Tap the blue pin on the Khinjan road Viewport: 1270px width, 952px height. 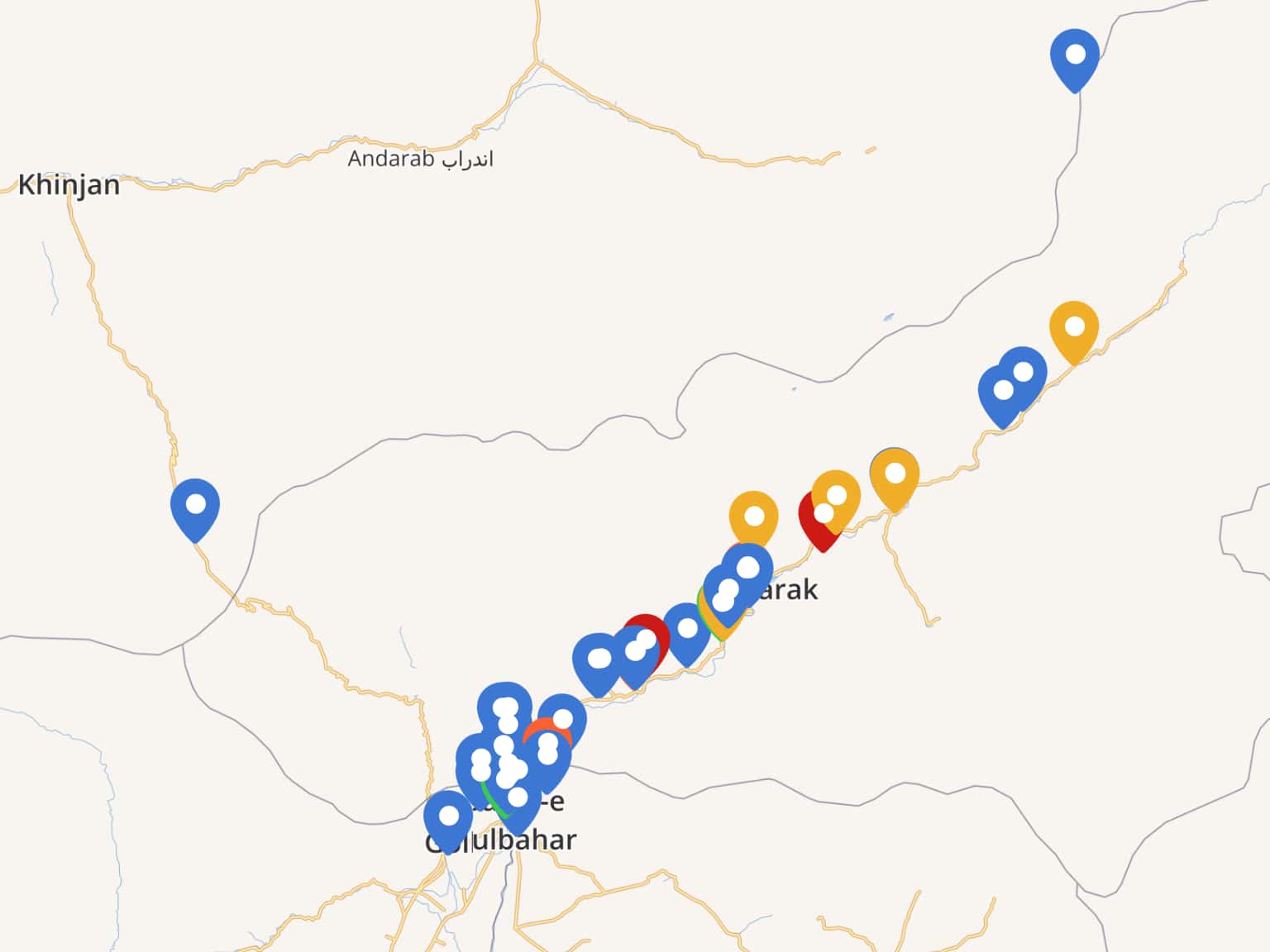195,504
